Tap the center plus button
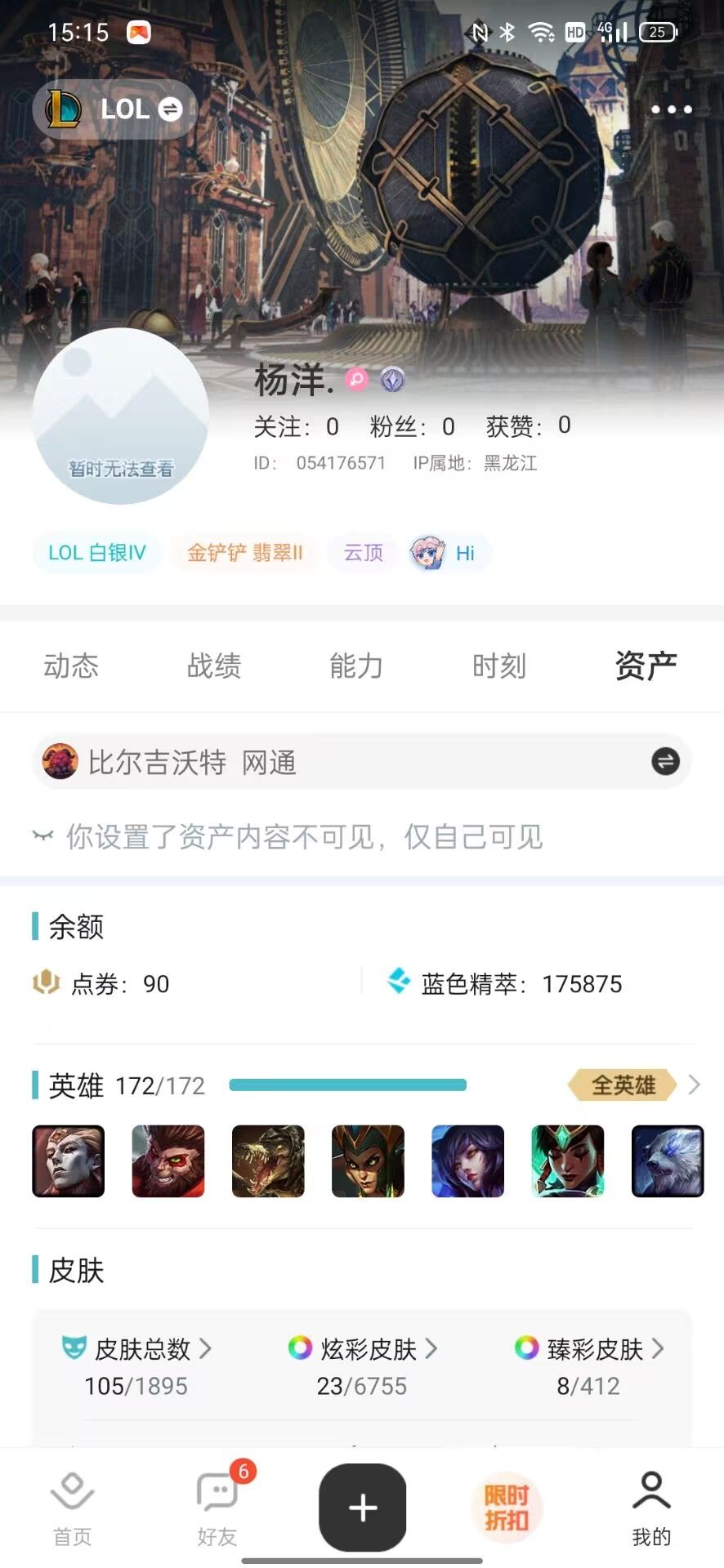 (x=362, y=1507)
